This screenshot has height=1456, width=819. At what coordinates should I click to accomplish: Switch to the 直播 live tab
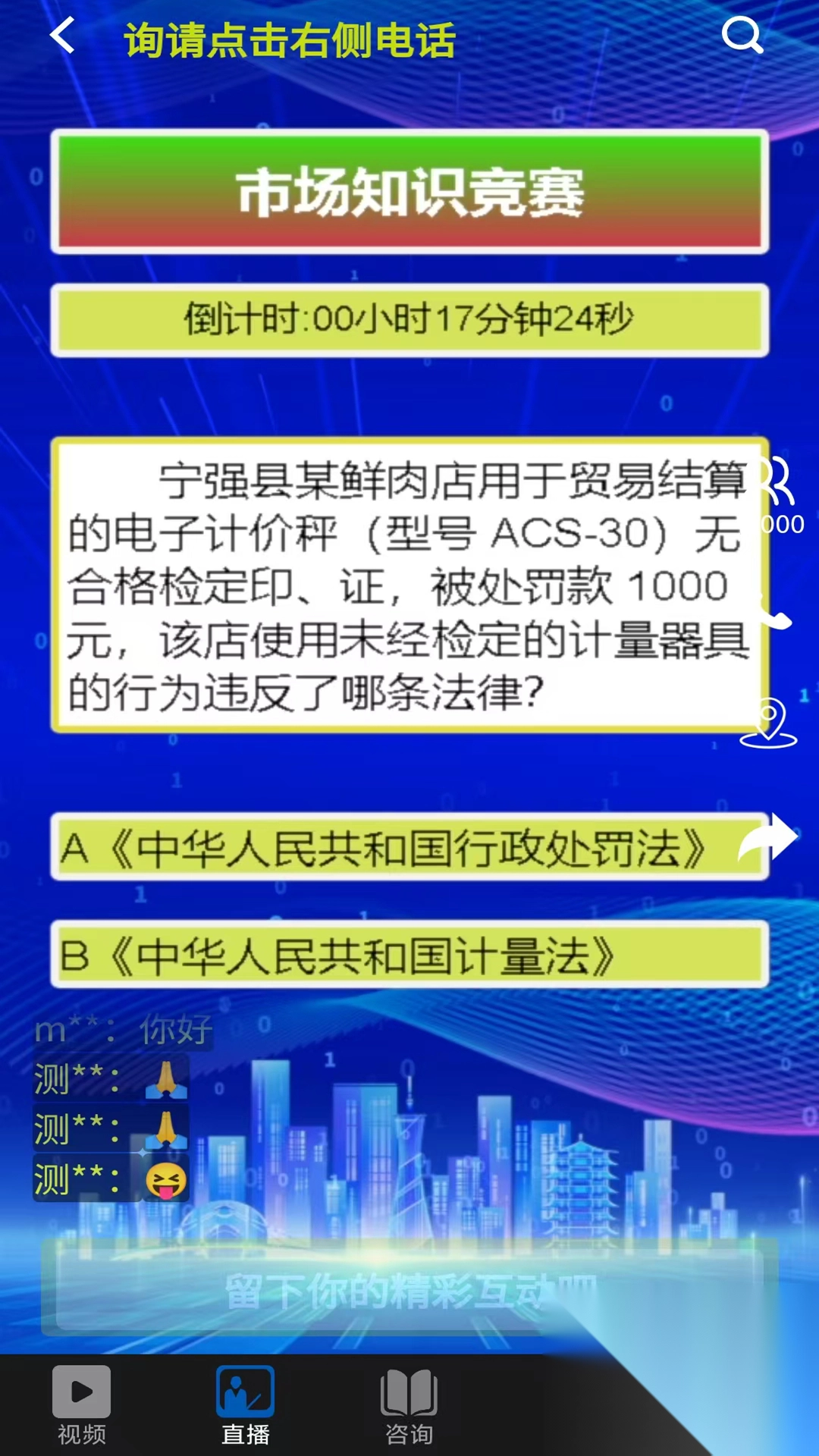[x=245, y=1403]
